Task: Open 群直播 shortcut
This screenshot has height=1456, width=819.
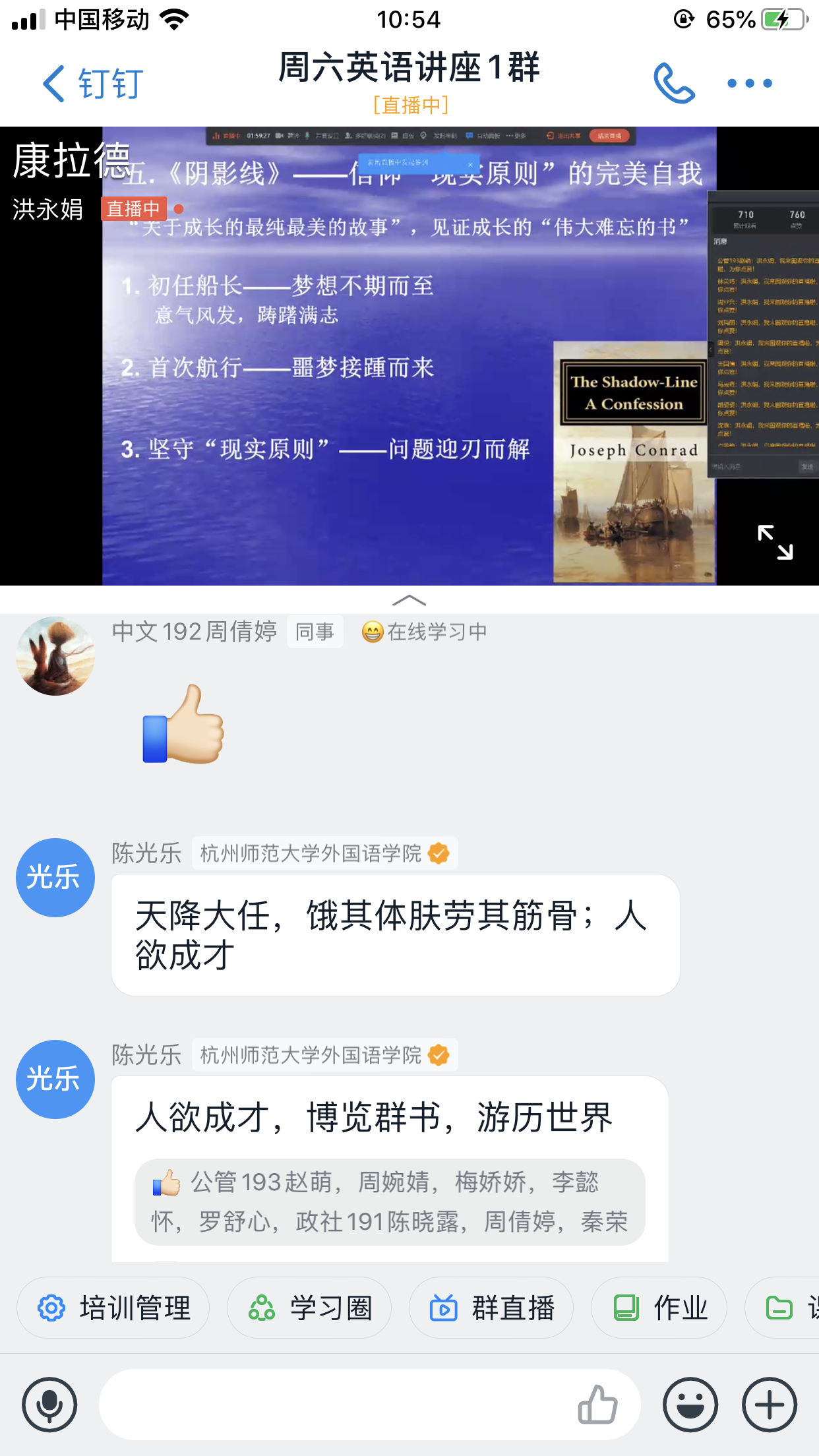Action: [491, 1308]
